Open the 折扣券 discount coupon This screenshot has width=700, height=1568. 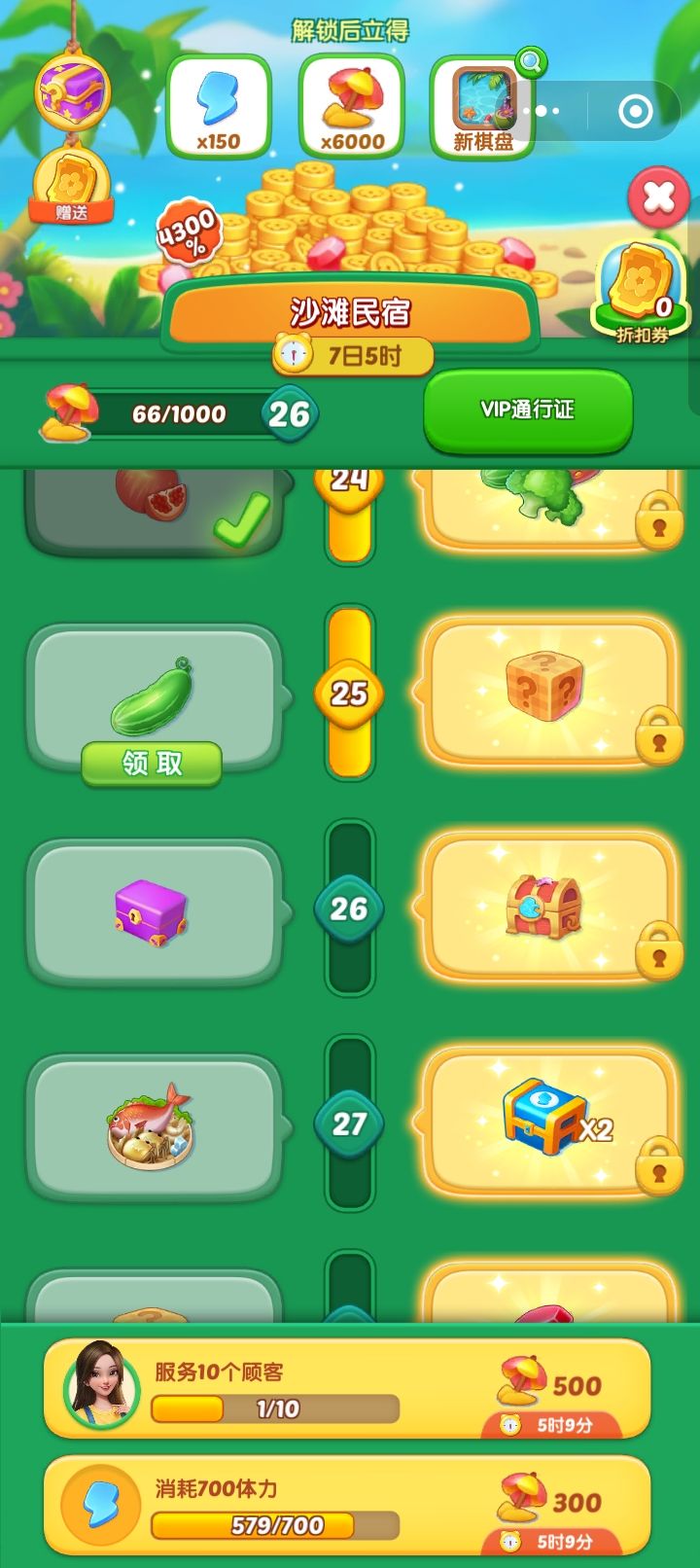[641, 293]
